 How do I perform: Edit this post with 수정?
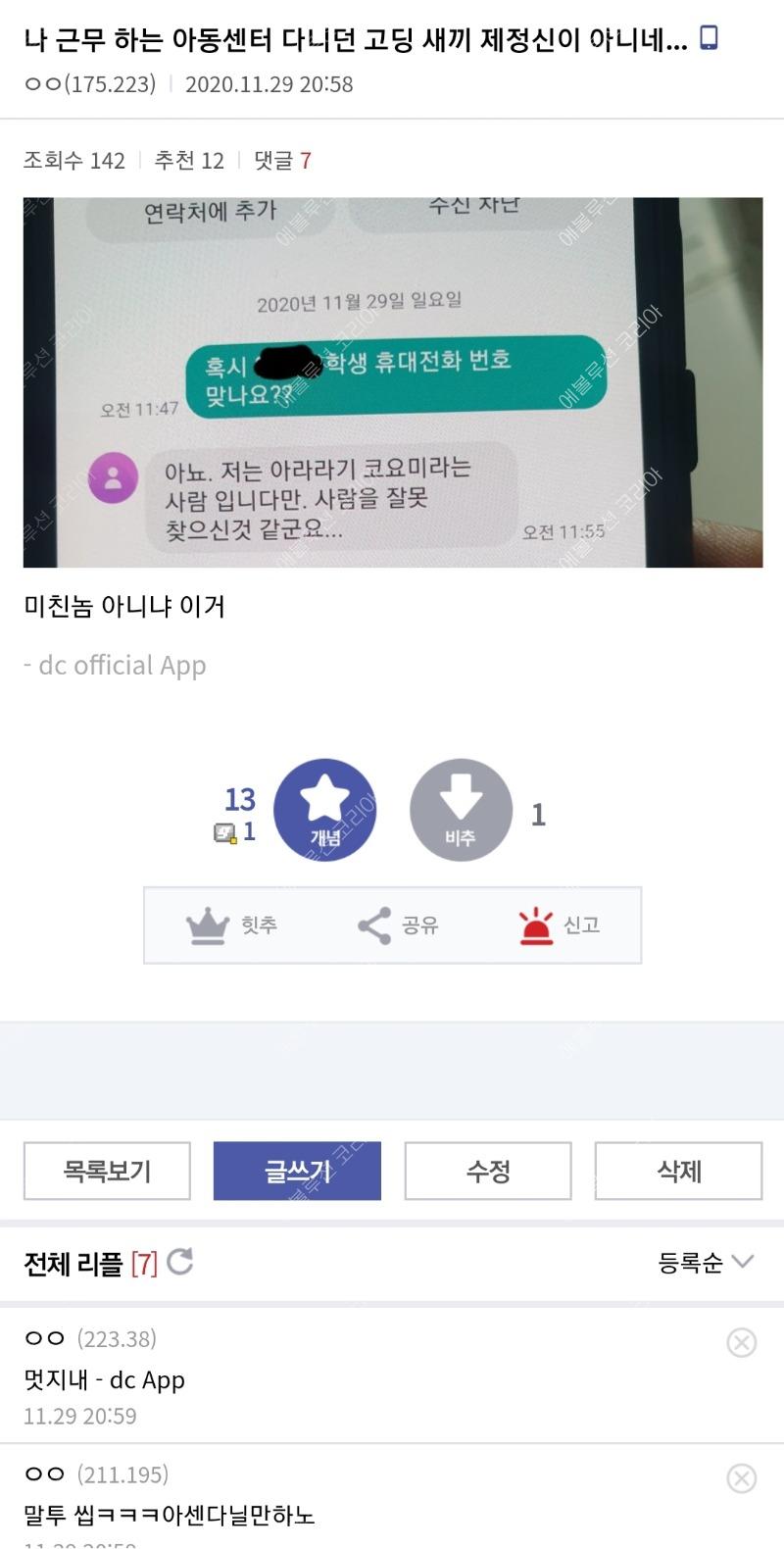pos(488,1171)
